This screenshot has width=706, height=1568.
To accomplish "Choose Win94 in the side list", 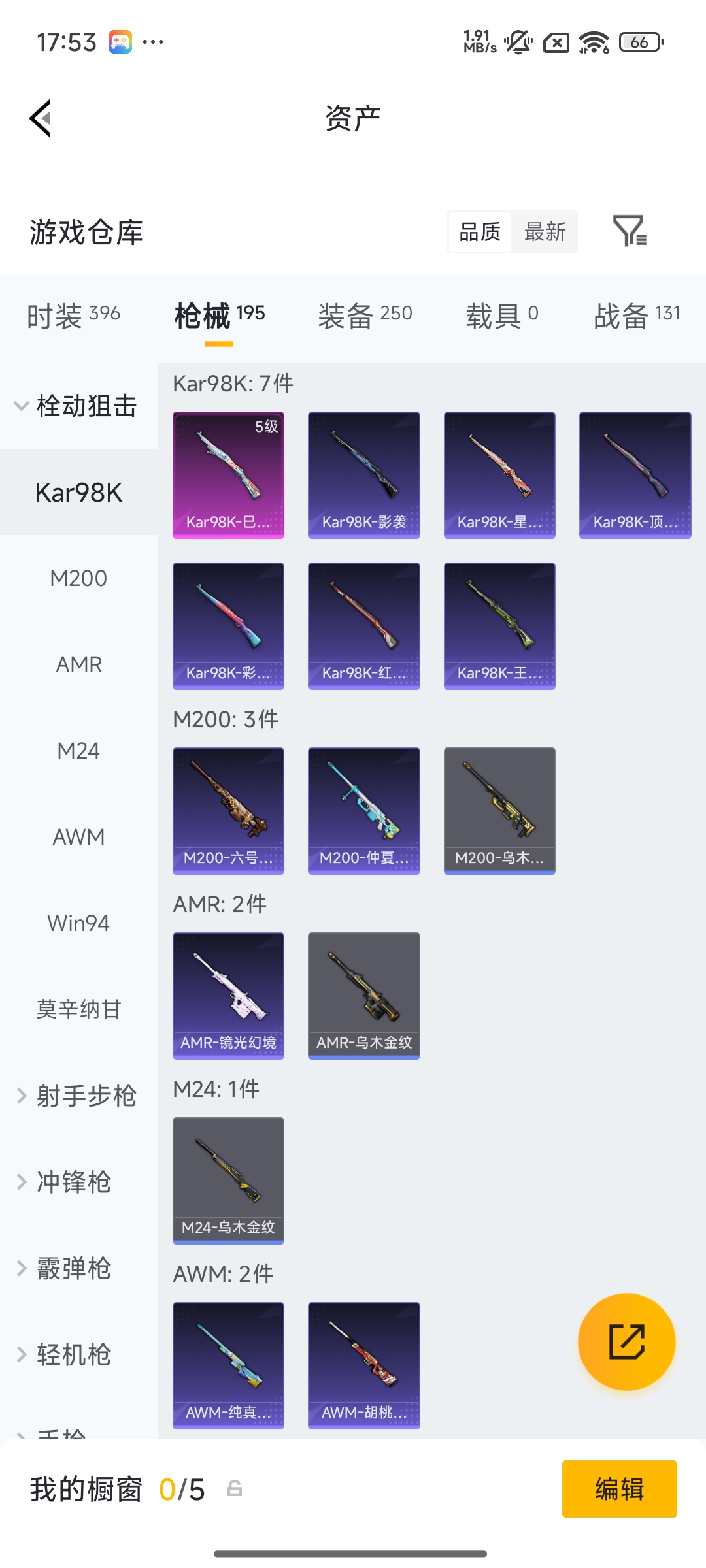I will pos(78,924).
